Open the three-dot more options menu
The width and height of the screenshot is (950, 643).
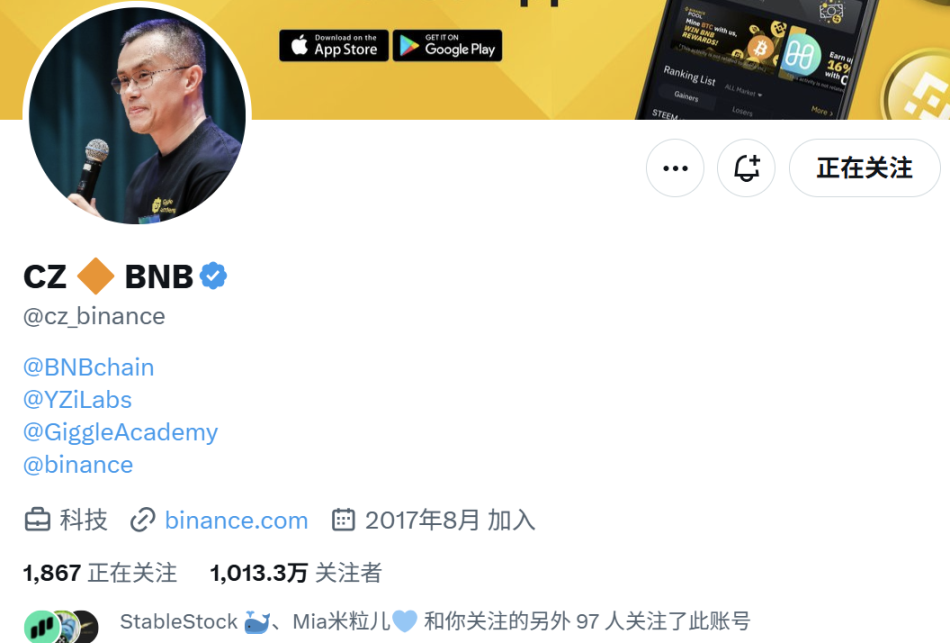(x=675, y=168)
